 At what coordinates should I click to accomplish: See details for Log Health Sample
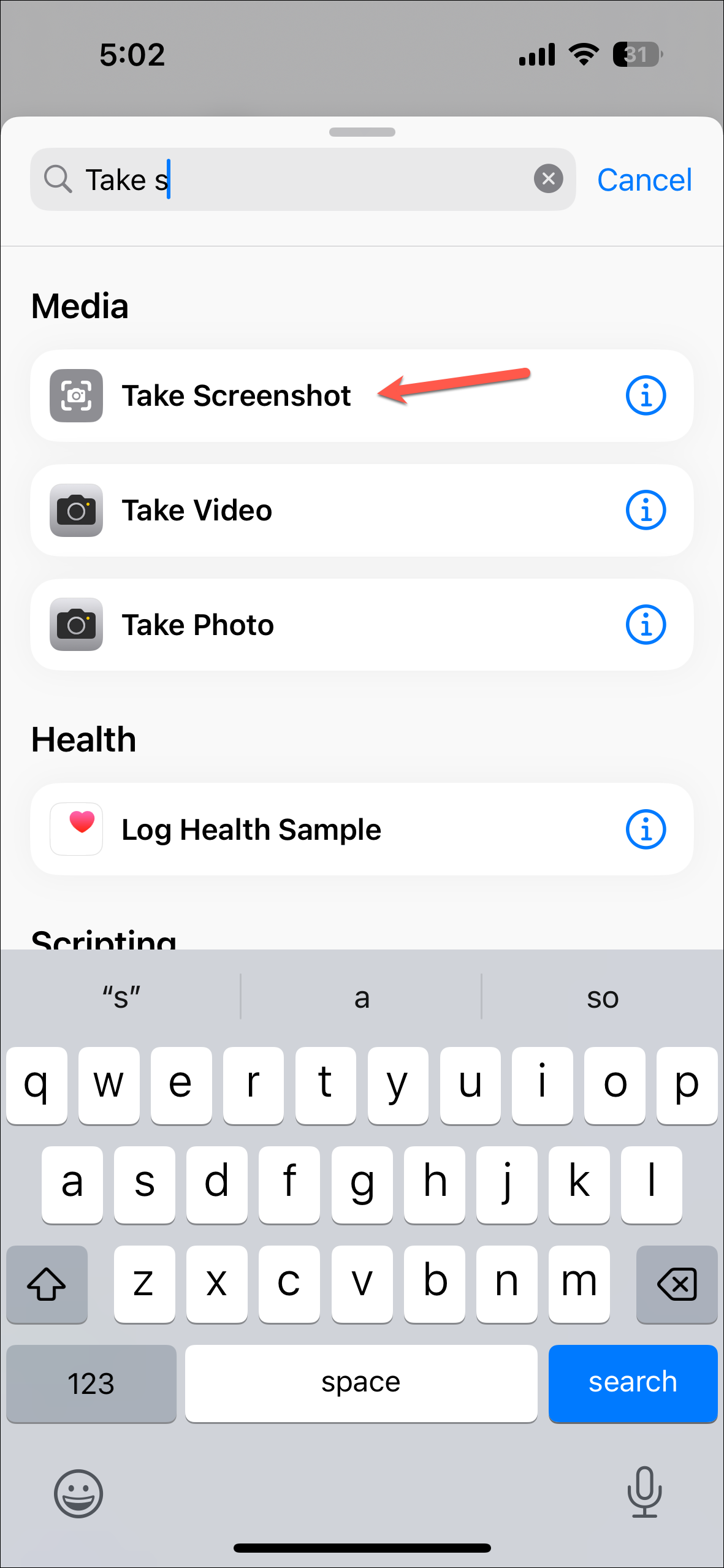click(646, 830)
